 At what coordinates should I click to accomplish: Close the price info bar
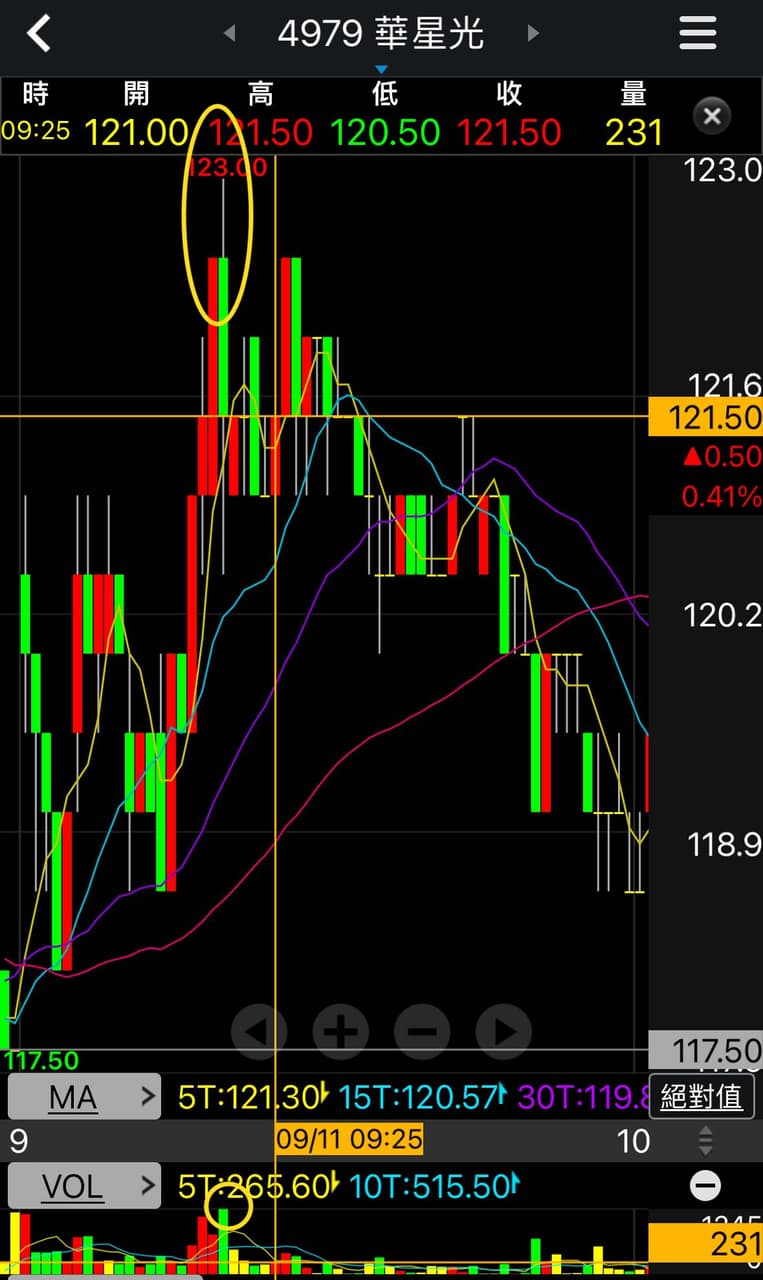click(711, 116)
